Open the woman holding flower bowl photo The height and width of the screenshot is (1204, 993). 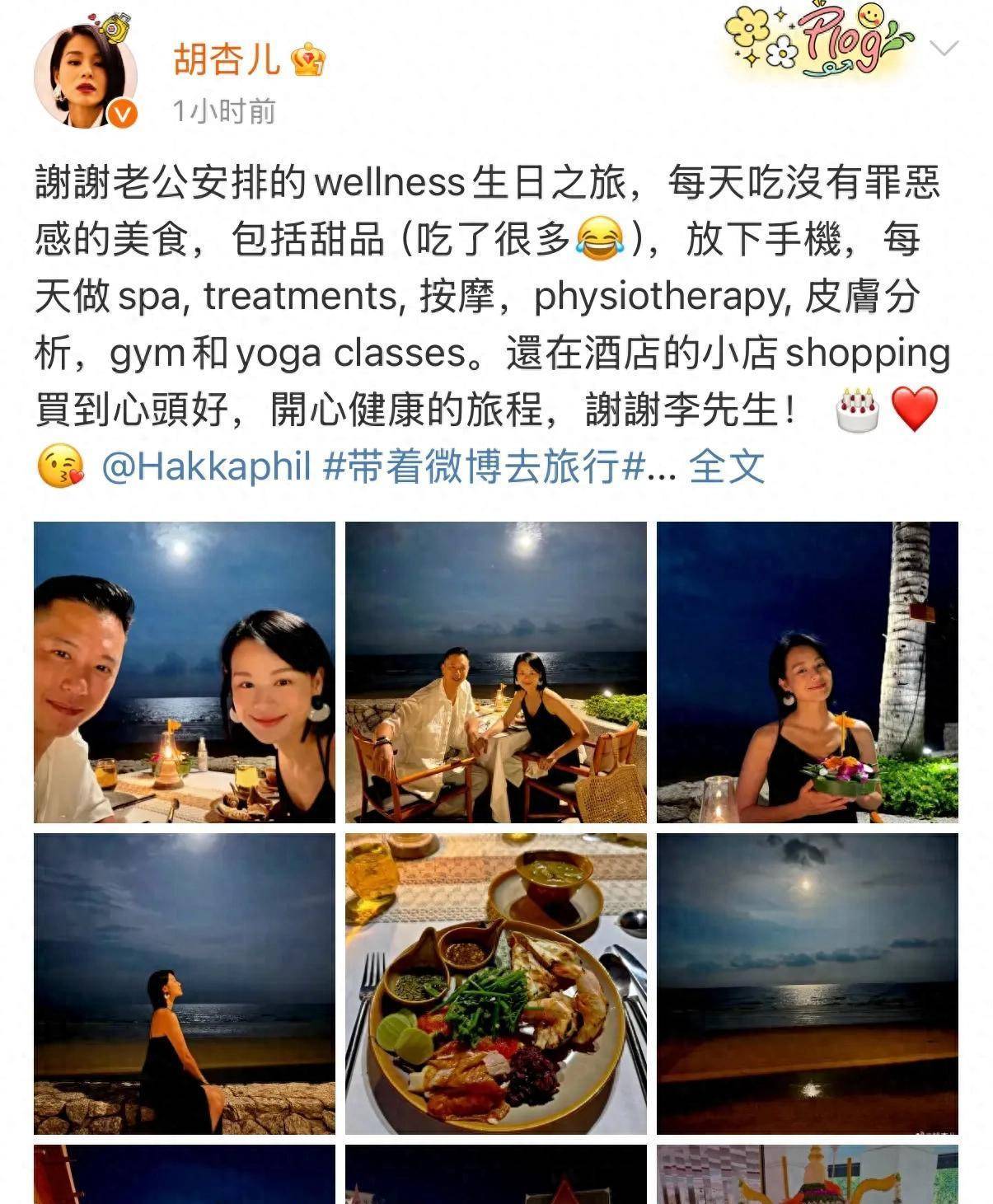tap(807, 672)
